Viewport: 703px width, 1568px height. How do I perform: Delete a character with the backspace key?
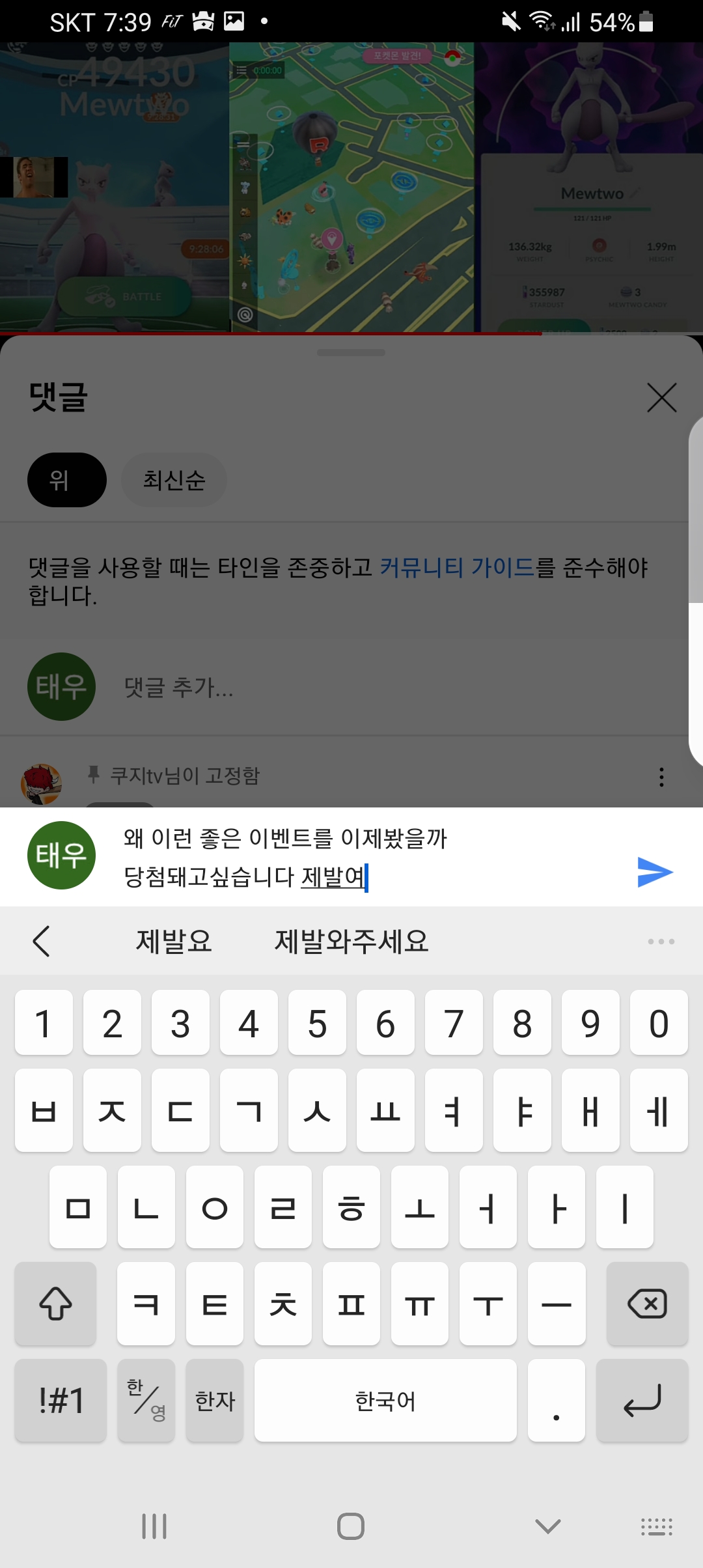(646, 1304)
